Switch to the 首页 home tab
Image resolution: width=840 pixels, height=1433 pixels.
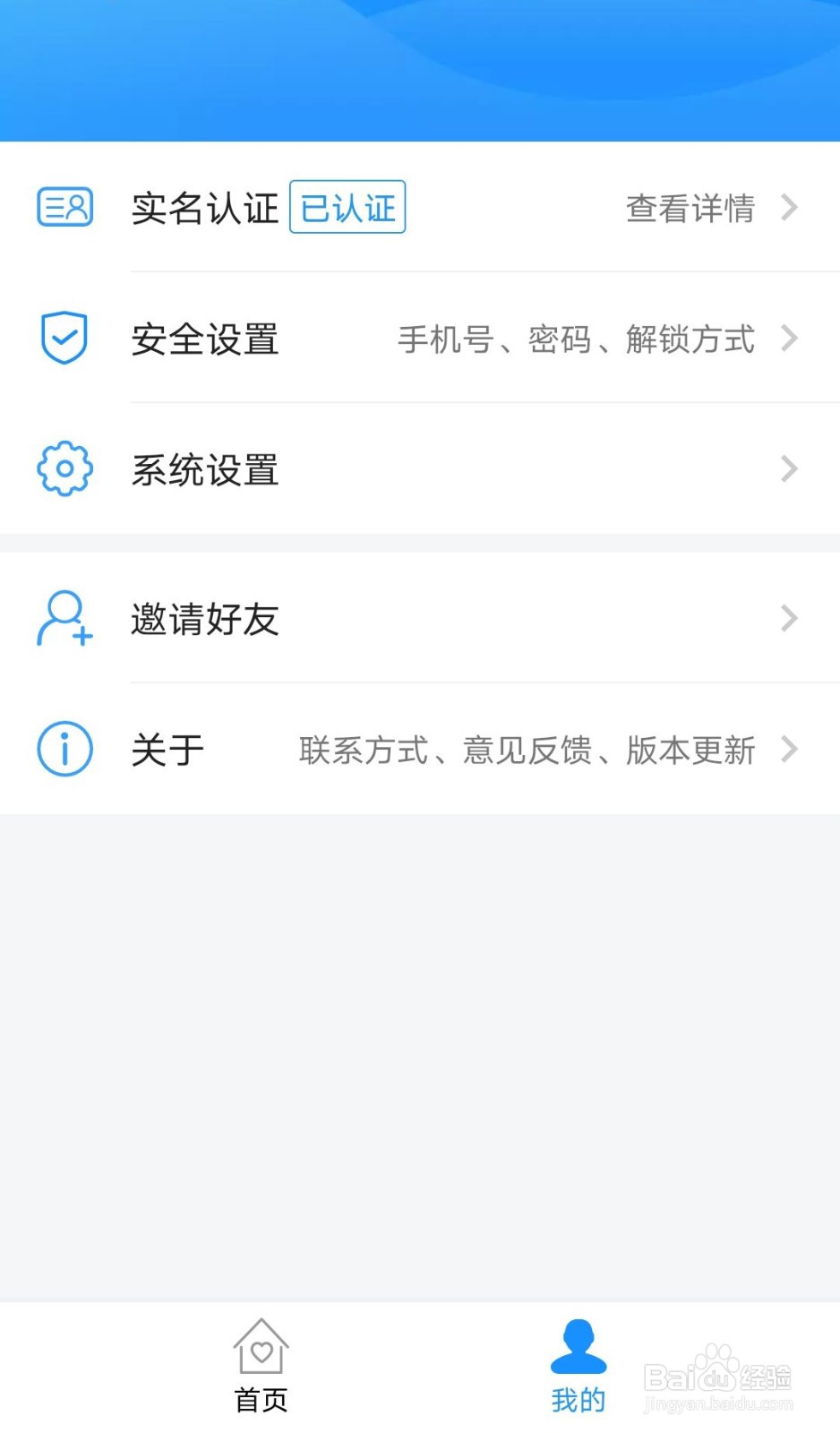pos(261,1367)
